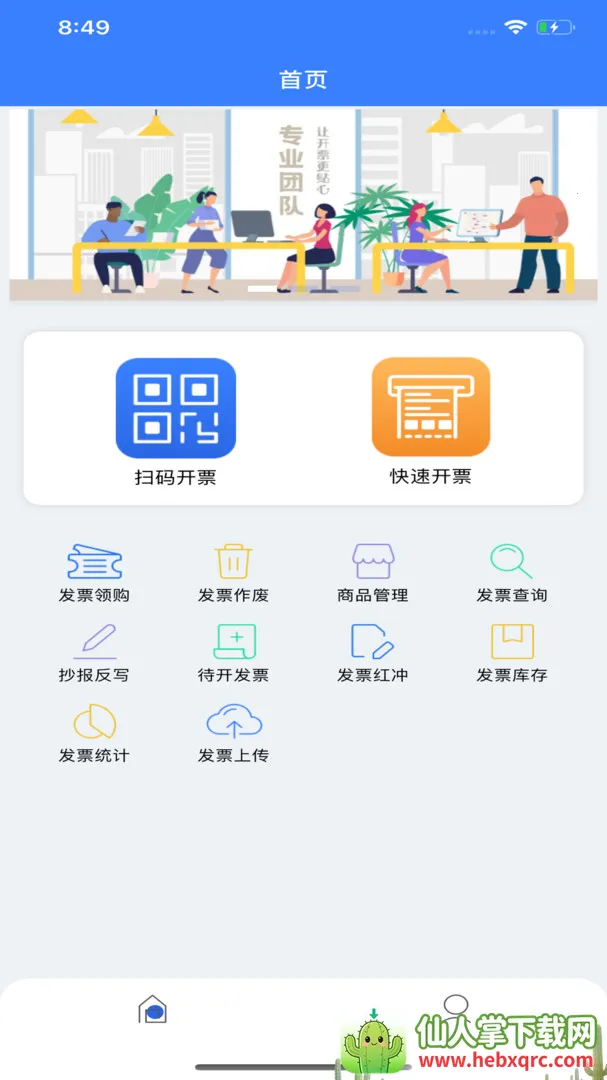607x1080 pixels.
Task: Check 发票库存 invoice stock
Action: pyautogui.click(x=511, y=652)
